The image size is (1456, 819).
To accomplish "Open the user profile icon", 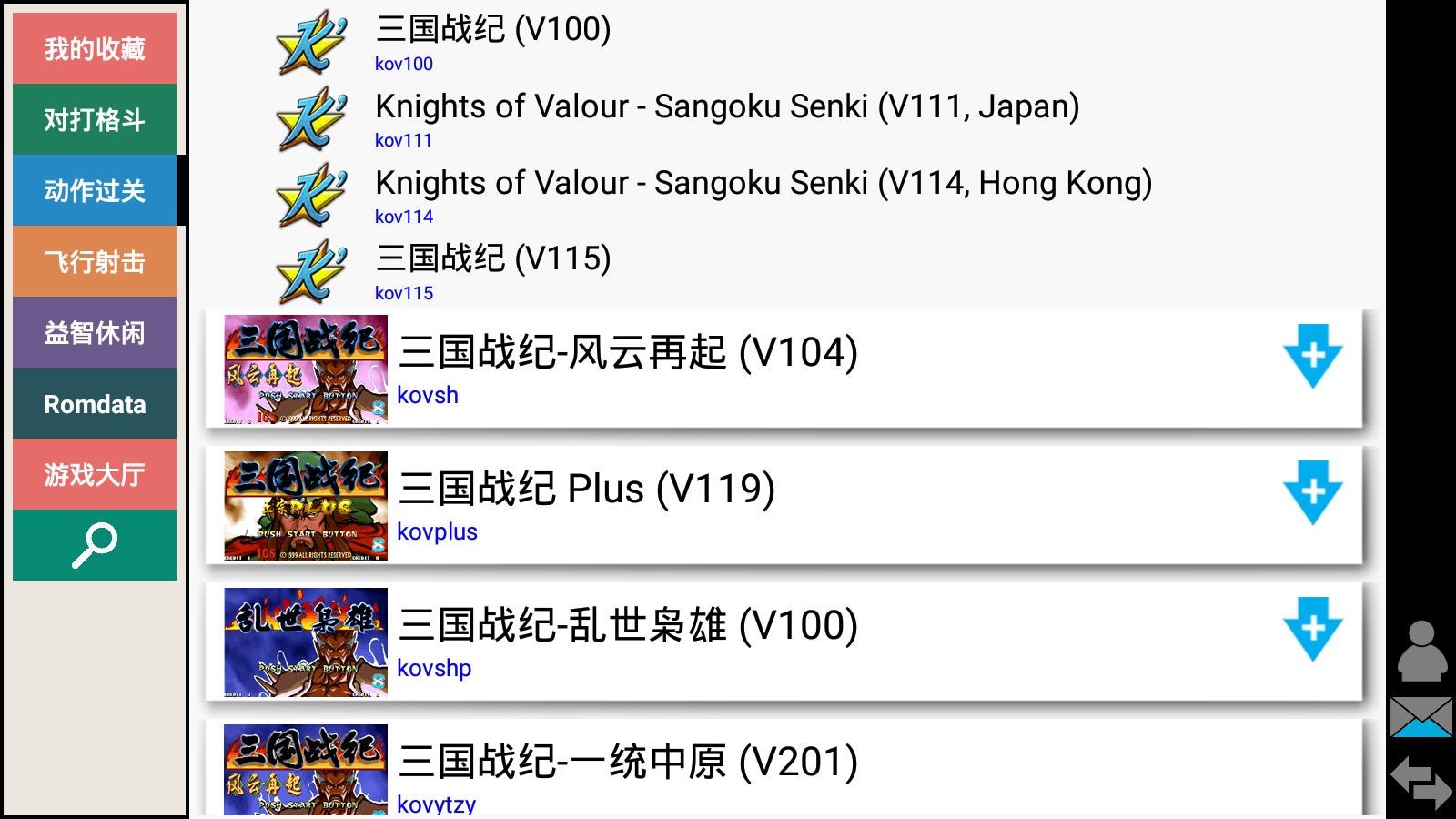I will [x=1421, y=652].
